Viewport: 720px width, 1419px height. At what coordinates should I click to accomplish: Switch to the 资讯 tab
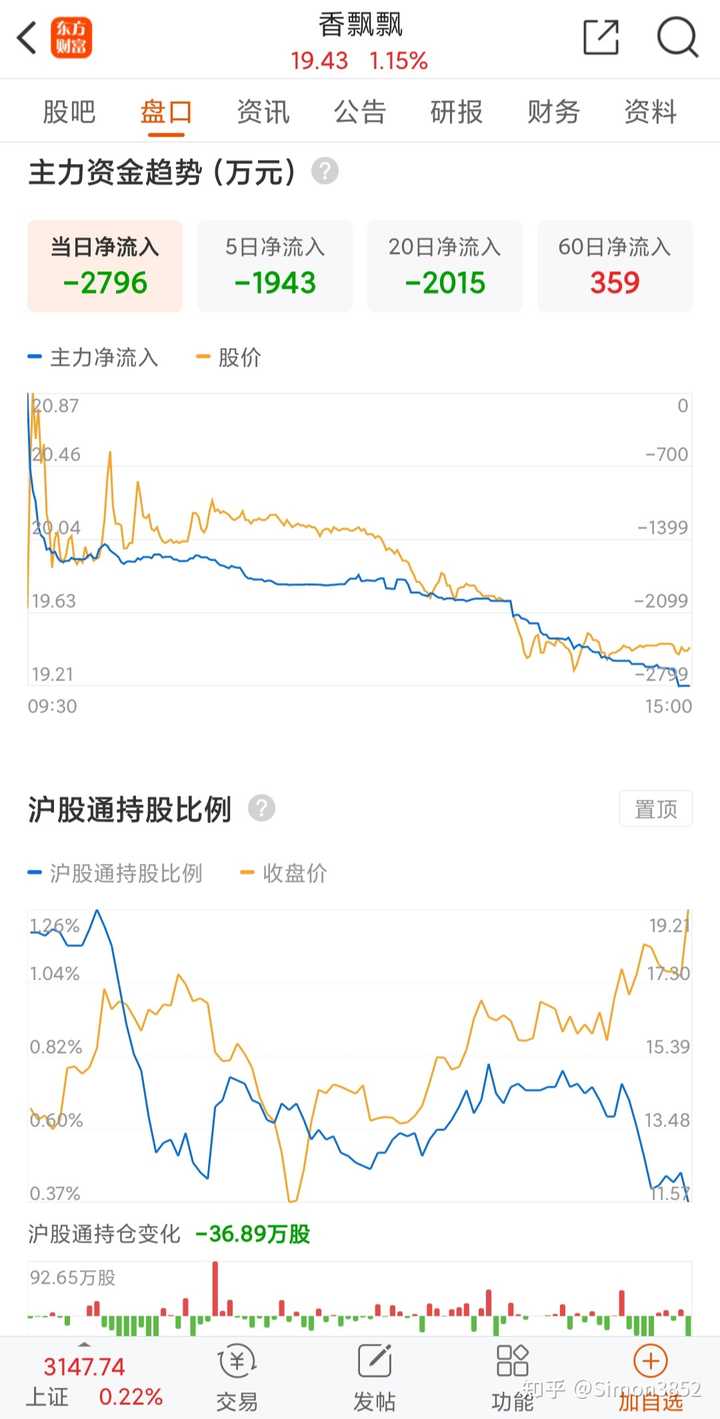[x=263, y=112]
